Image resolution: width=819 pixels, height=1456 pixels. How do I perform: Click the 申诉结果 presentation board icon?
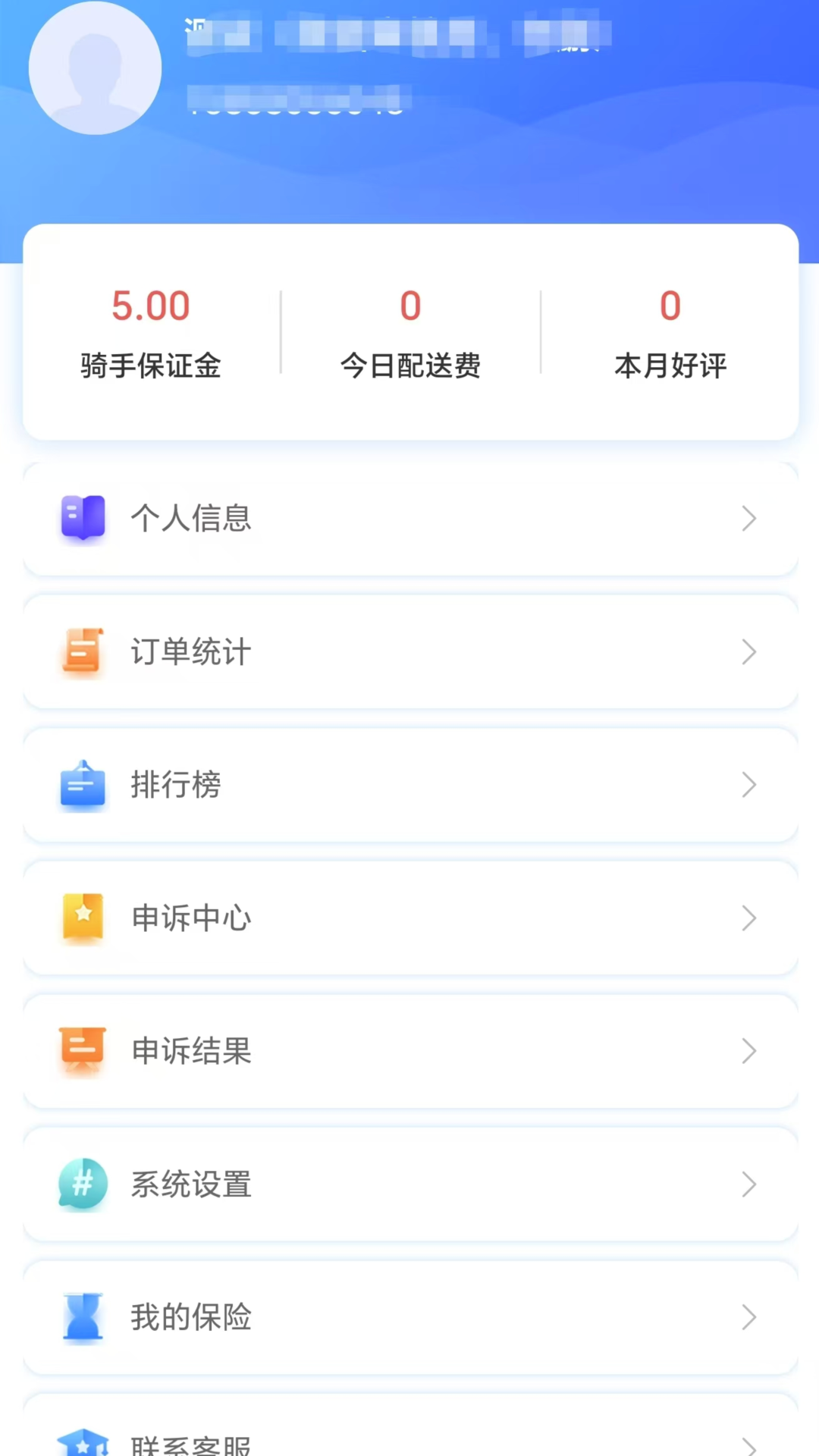(x=83, y=1051)
